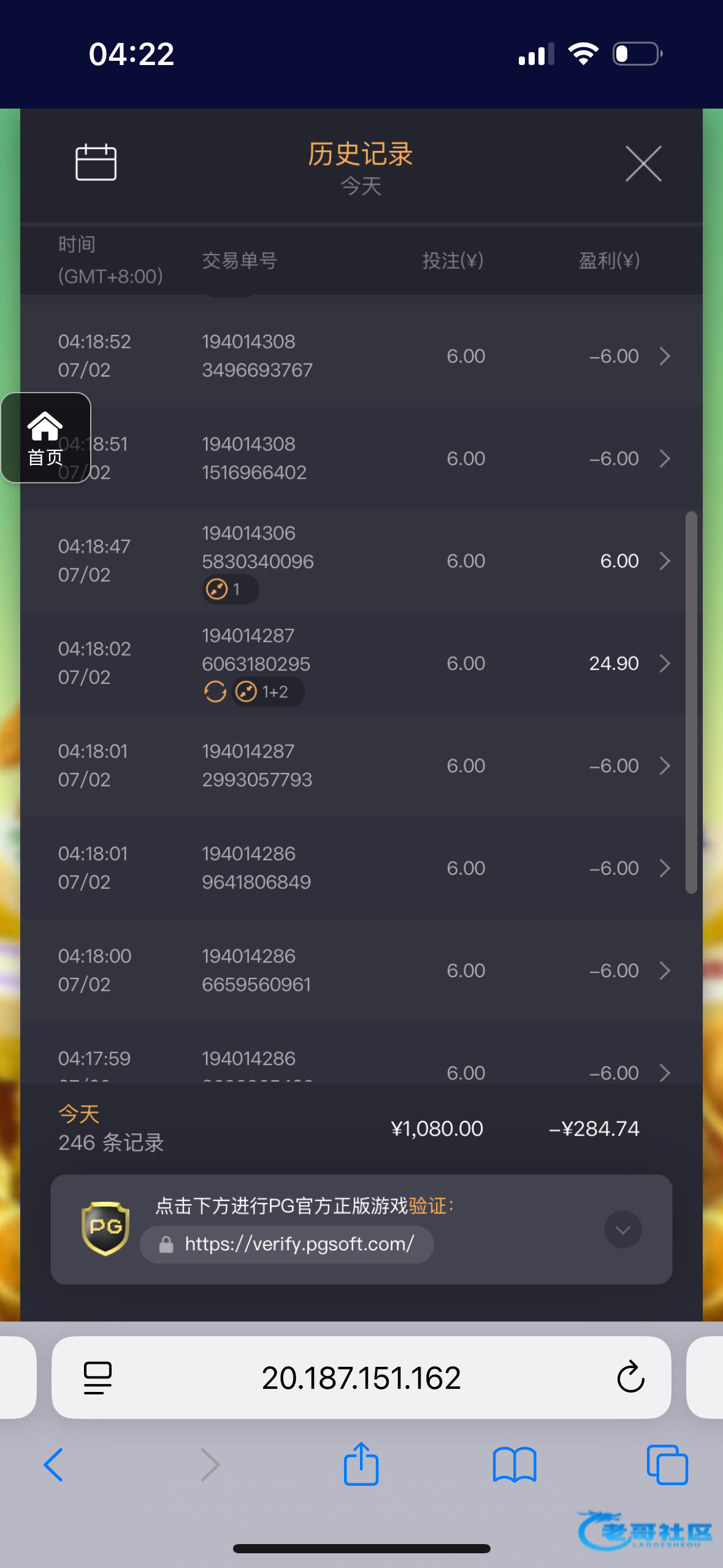Show all open tabs

tap(667, 1465)
